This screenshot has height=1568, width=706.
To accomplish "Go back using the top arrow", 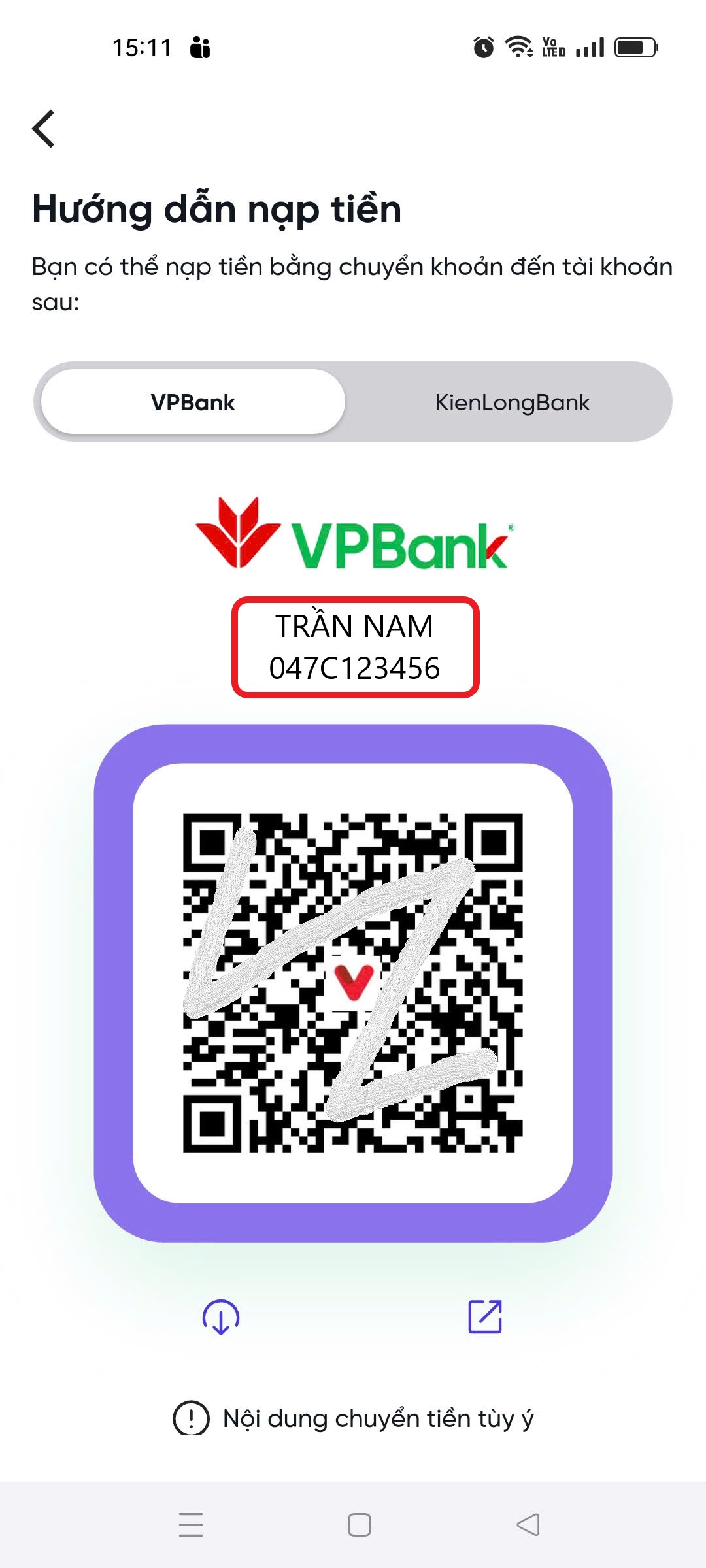I will (44, 129).
